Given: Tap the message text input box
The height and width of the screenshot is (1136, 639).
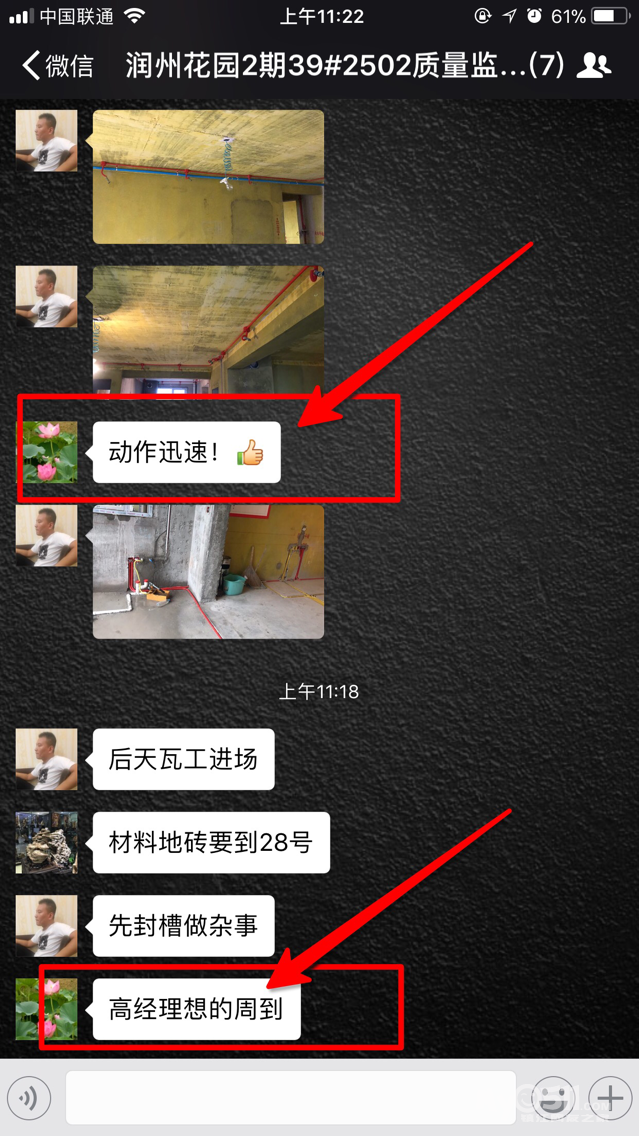Looking at the screenshot, I should [x=291, y=1098].
